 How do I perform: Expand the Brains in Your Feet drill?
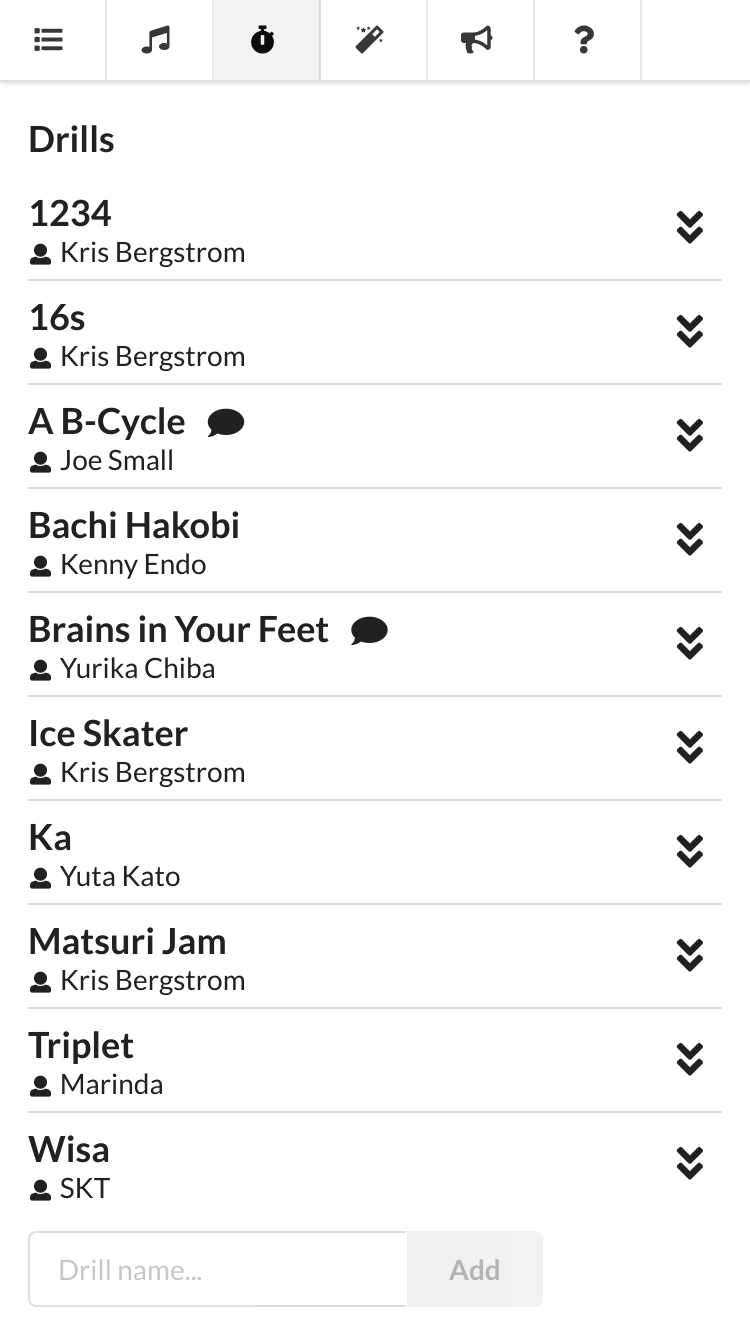point(690,644)
